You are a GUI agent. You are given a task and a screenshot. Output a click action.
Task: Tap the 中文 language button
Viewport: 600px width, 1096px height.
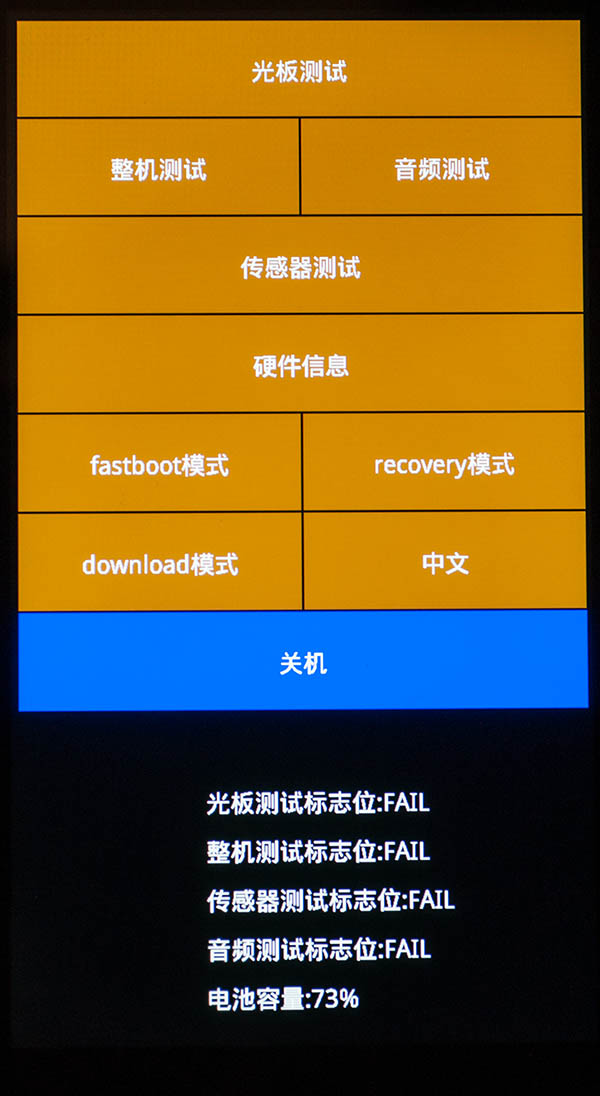pyautogui.click(x=444, y=562)
